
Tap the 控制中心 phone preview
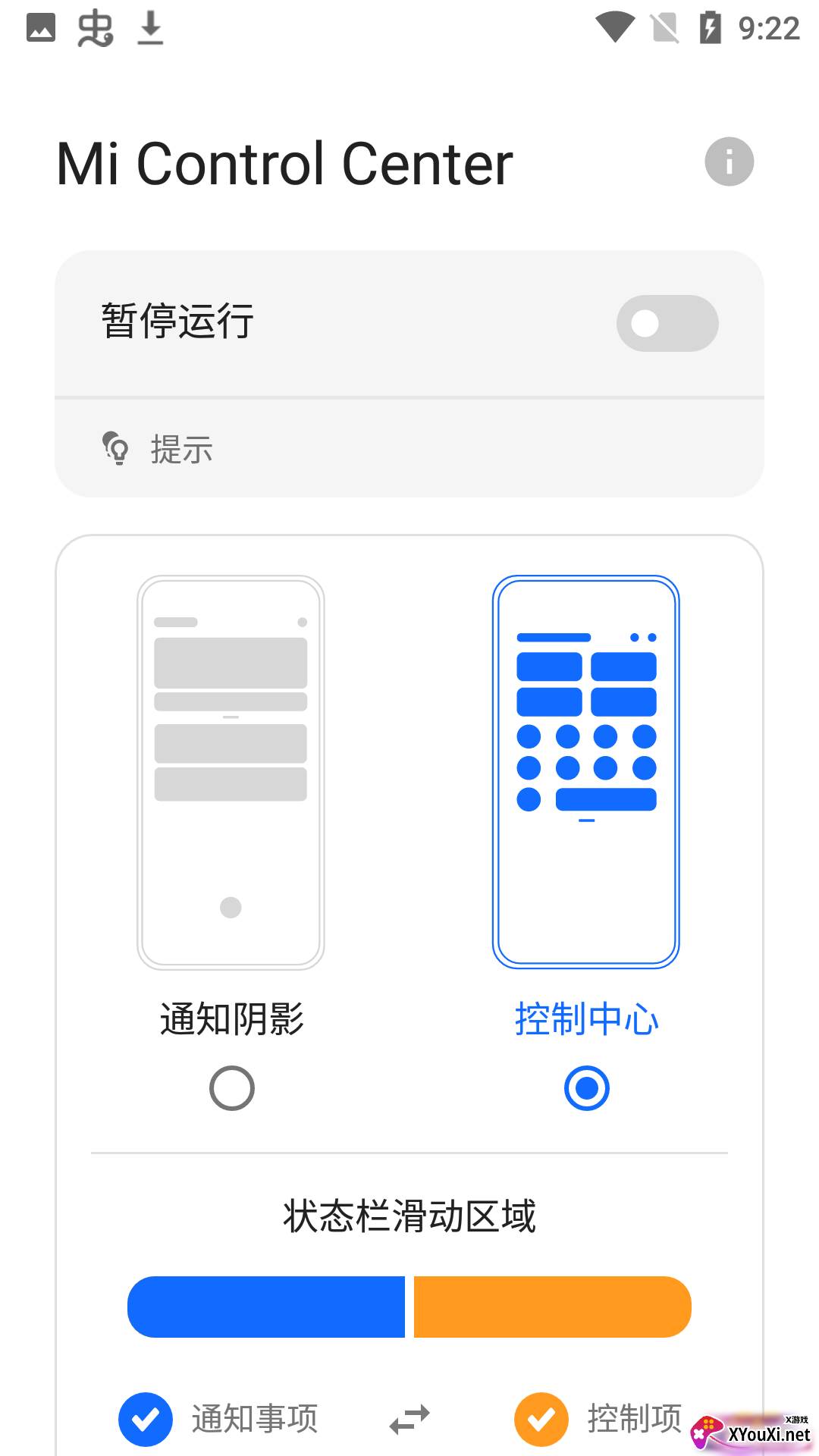[x=586, y=772]
